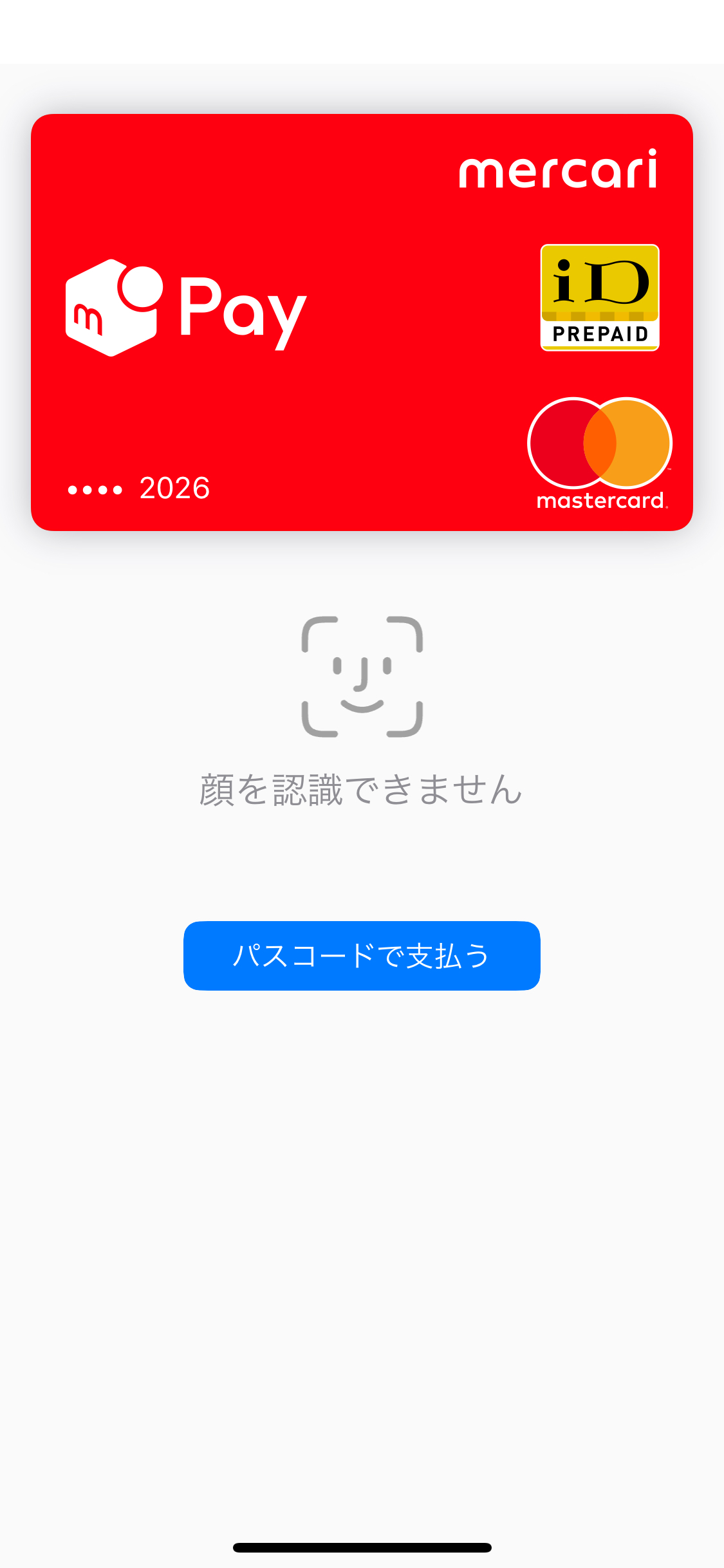Viewport: 724px width, 1568px height.
Task: Open the Mercari Pay card
Action: 362,322
